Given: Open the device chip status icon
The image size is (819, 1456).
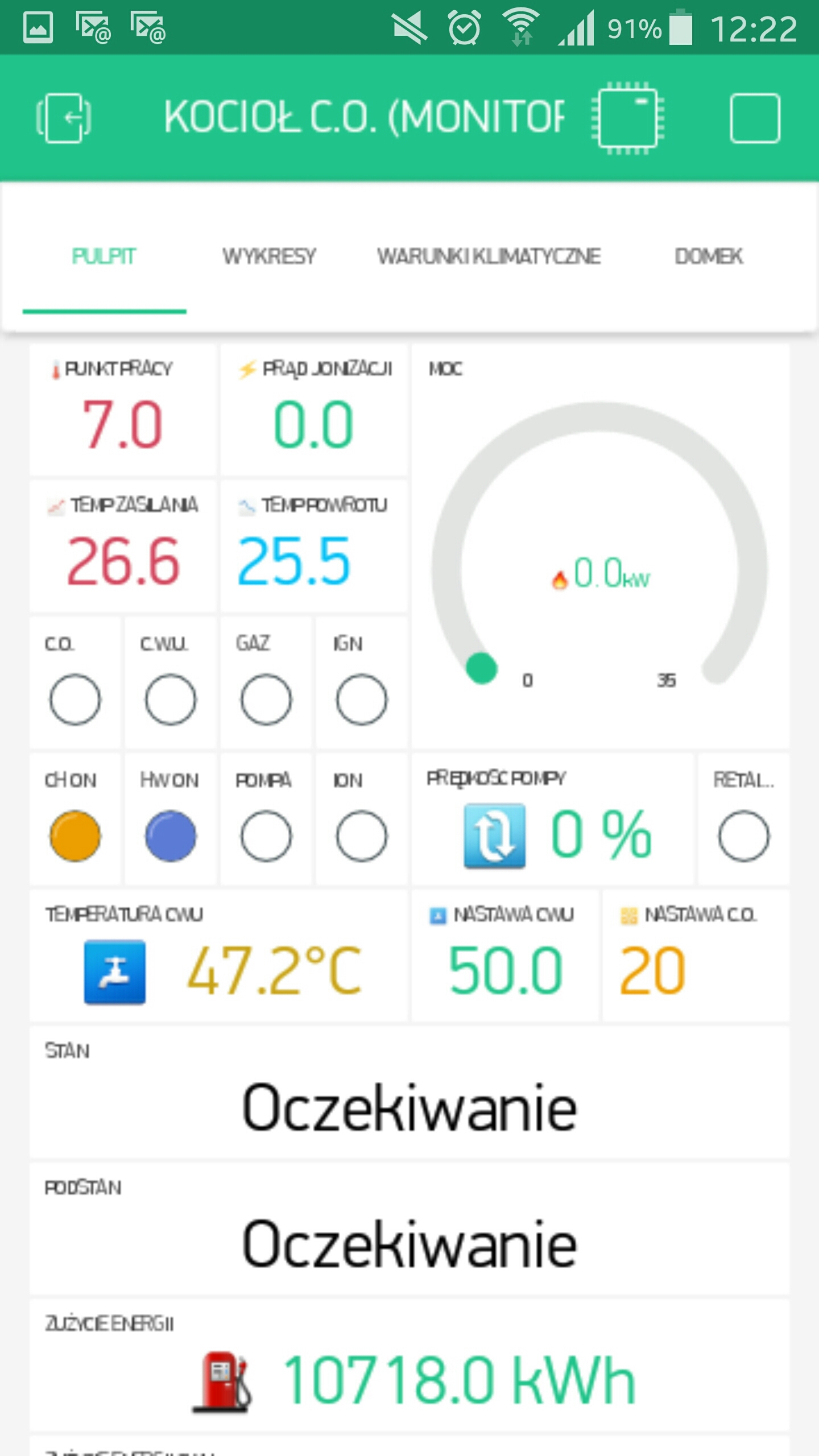Looking at the screenshot, I should click(x=628, y=118).
